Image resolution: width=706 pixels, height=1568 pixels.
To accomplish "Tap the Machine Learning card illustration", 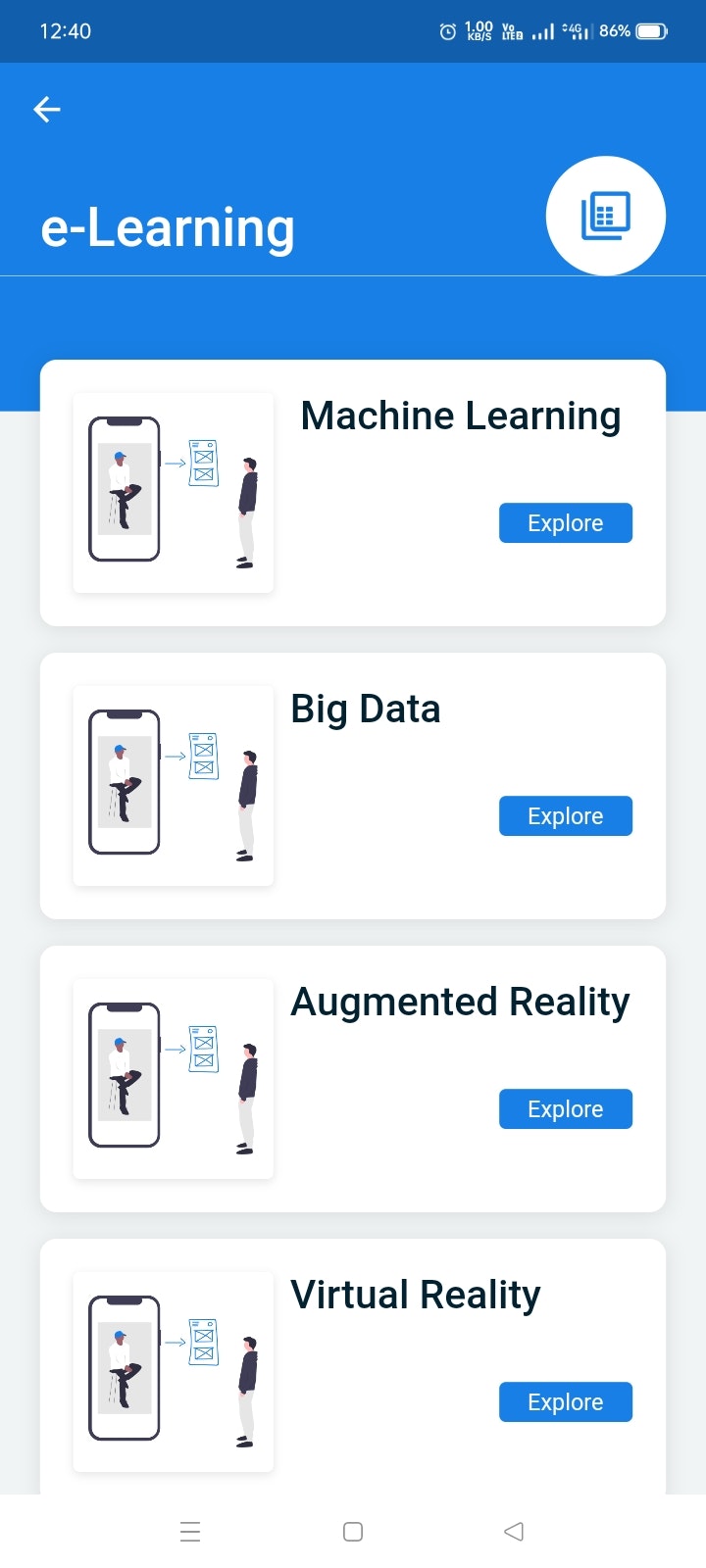I will click(x=173, y=492).
